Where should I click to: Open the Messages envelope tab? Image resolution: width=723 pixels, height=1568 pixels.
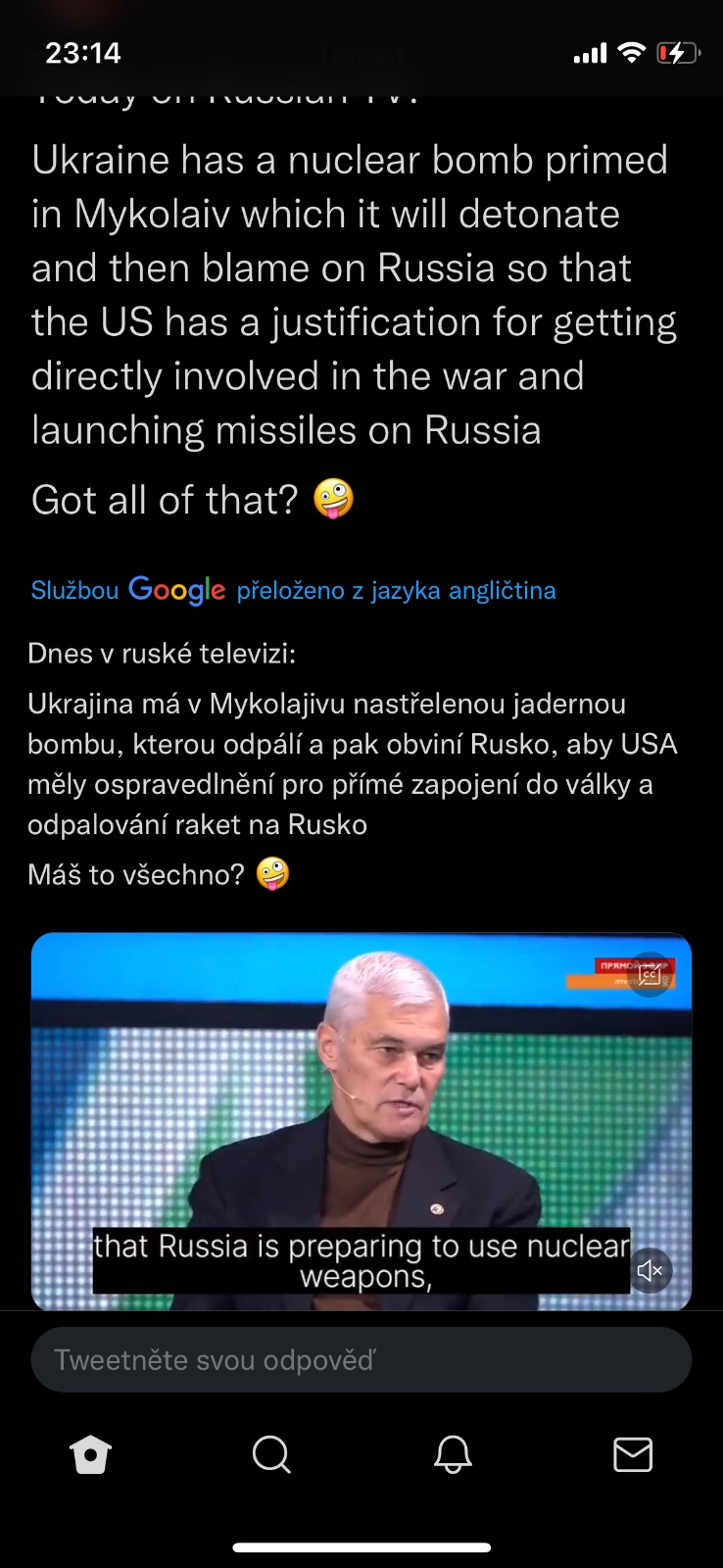tap(633, 1454)
